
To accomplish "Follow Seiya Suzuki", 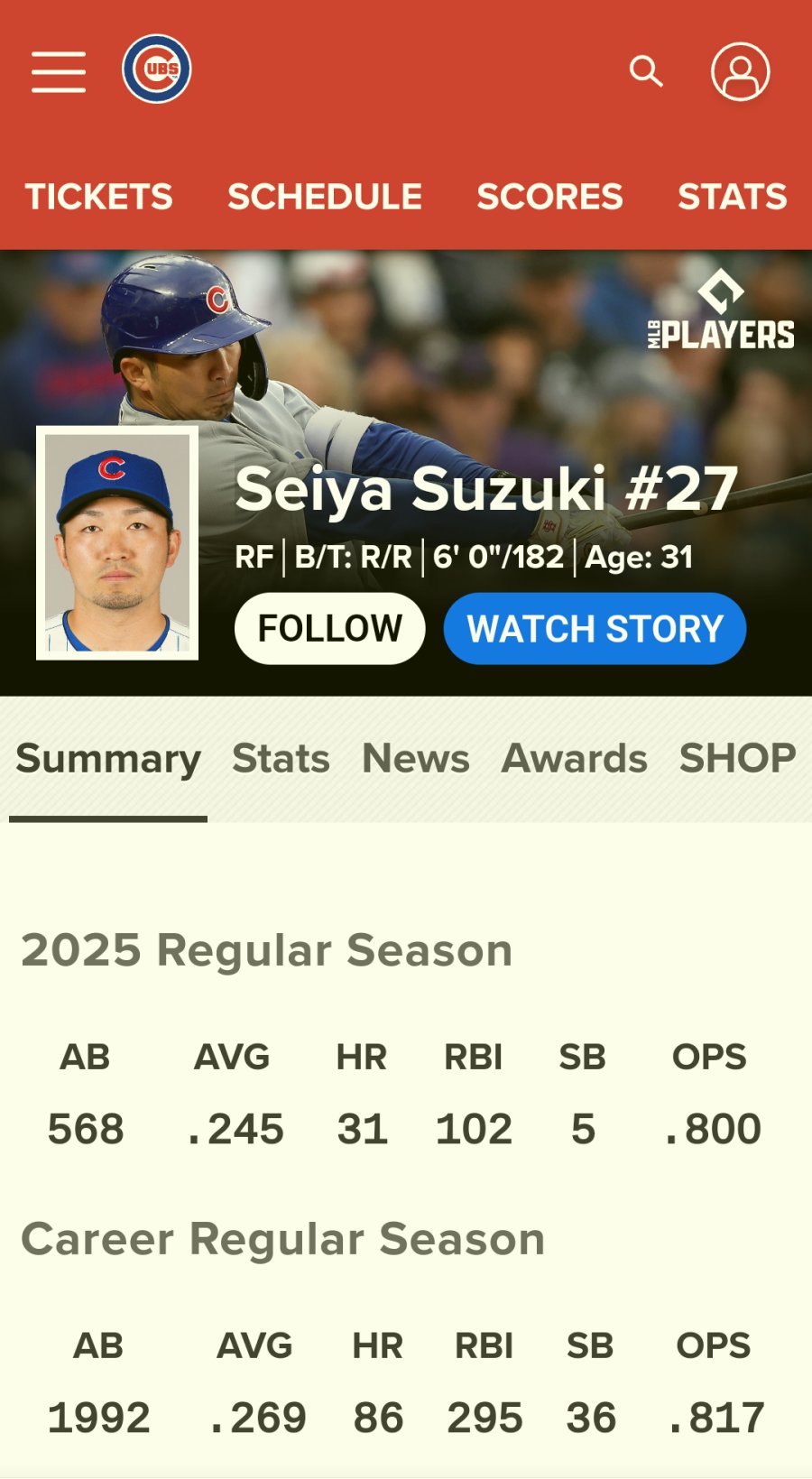I will (x=329, y=628).
